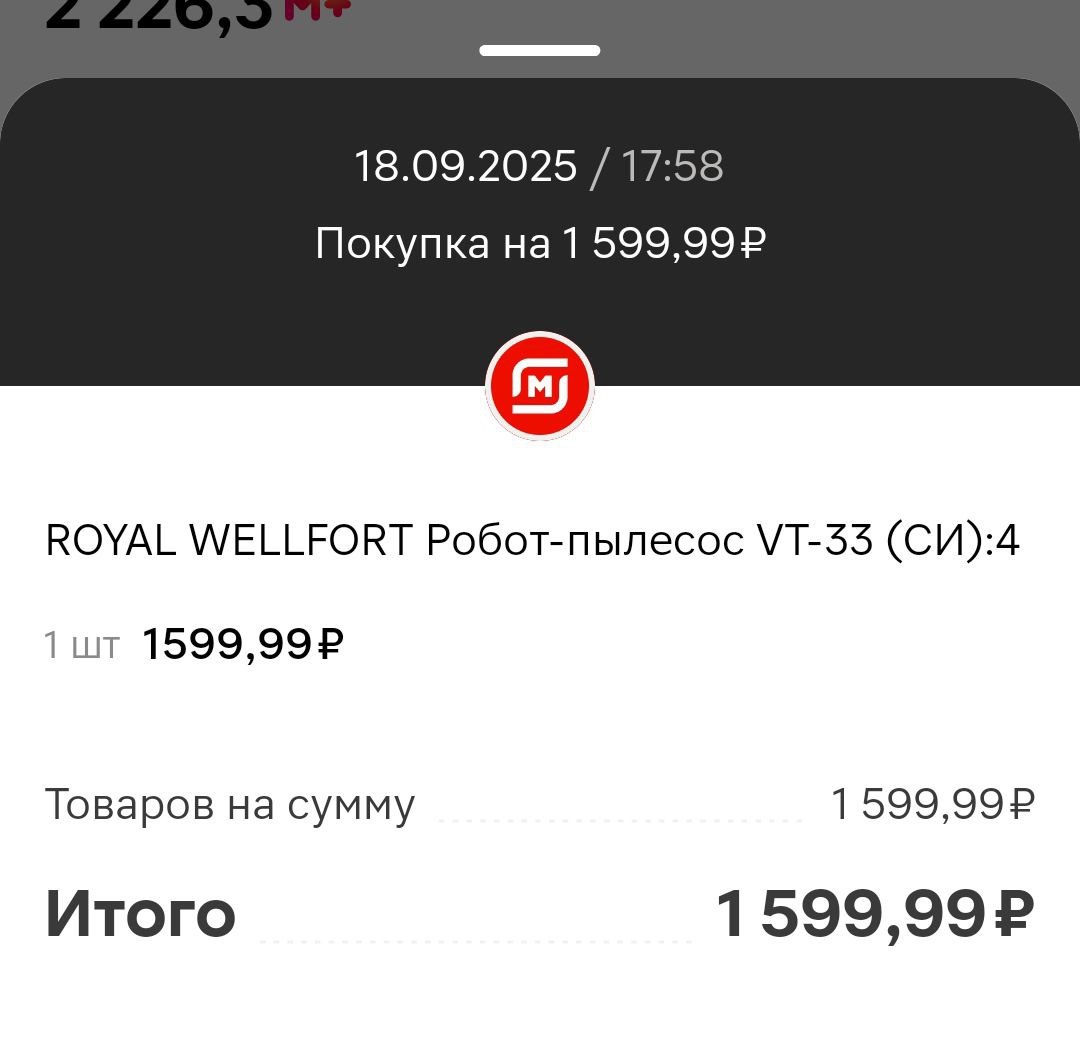The height and width of the screenshot is (1038, 1080).
Task: Open the ROYAL WELLFORT Робот-пылесос item
Action: point(532,541)
